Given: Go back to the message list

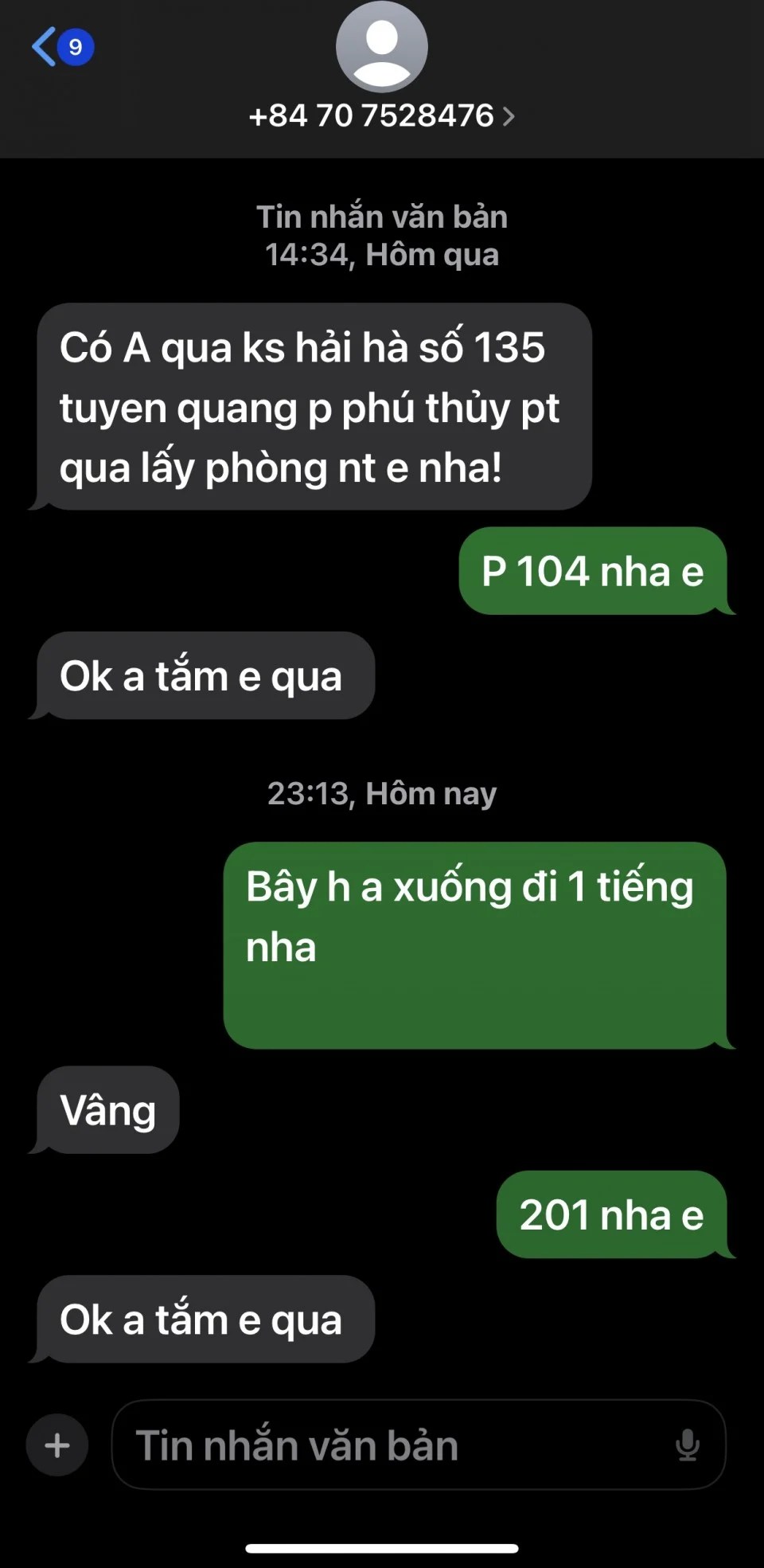Looking at the screenshot, I should point(62,47).
